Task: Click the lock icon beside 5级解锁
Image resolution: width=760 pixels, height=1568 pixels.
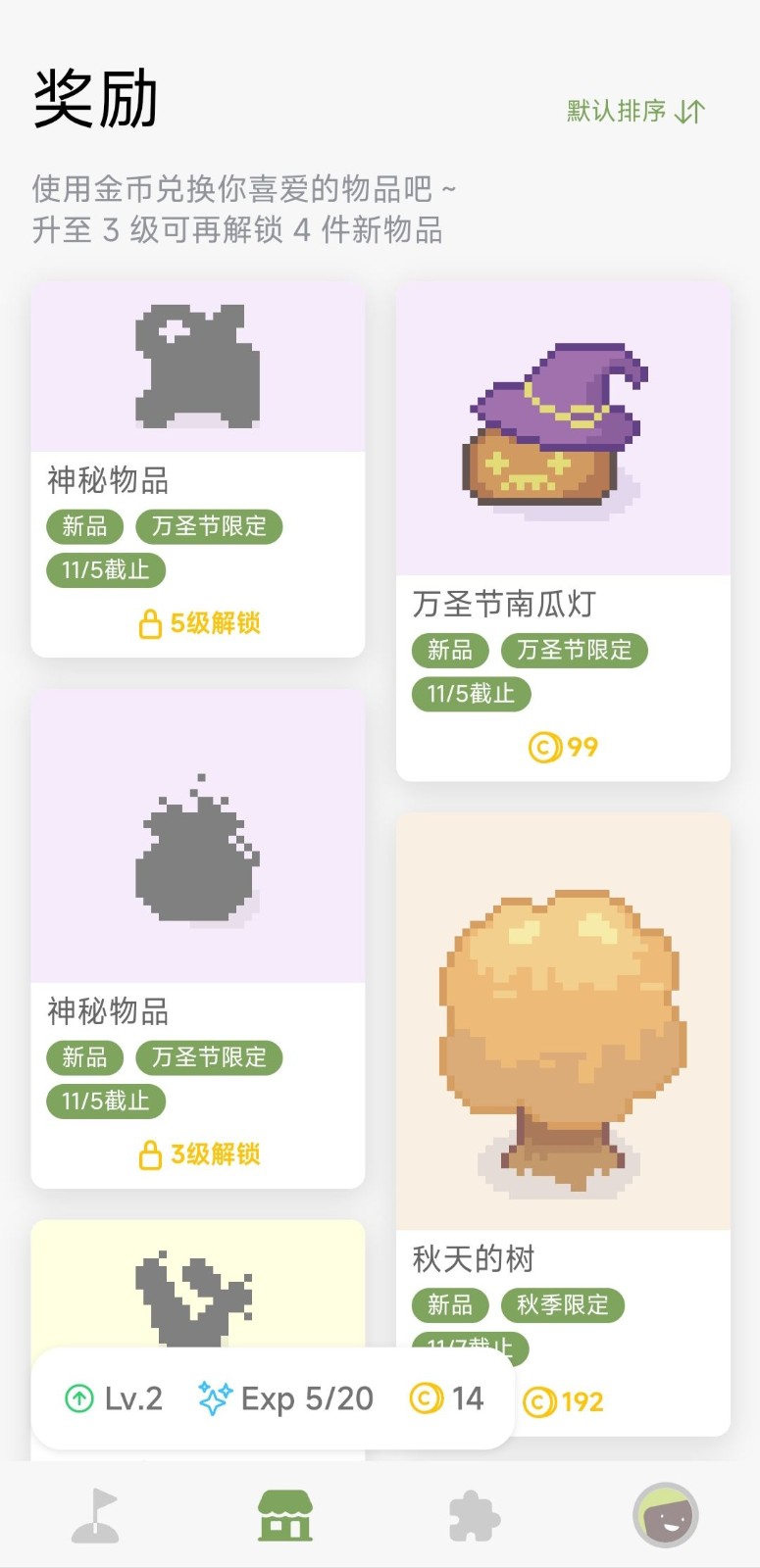Action: click(x=150, y=623)
